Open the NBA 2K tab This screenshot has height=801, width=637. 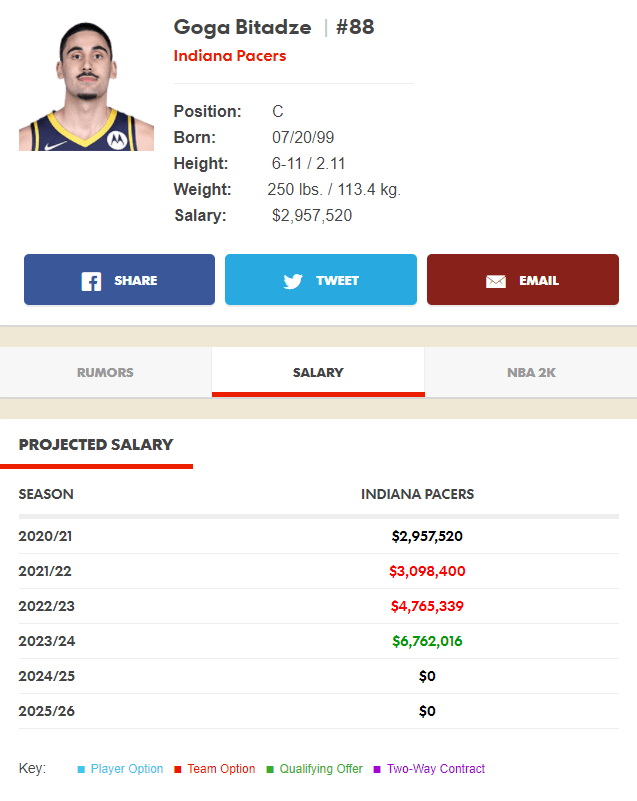coord(531,372)
